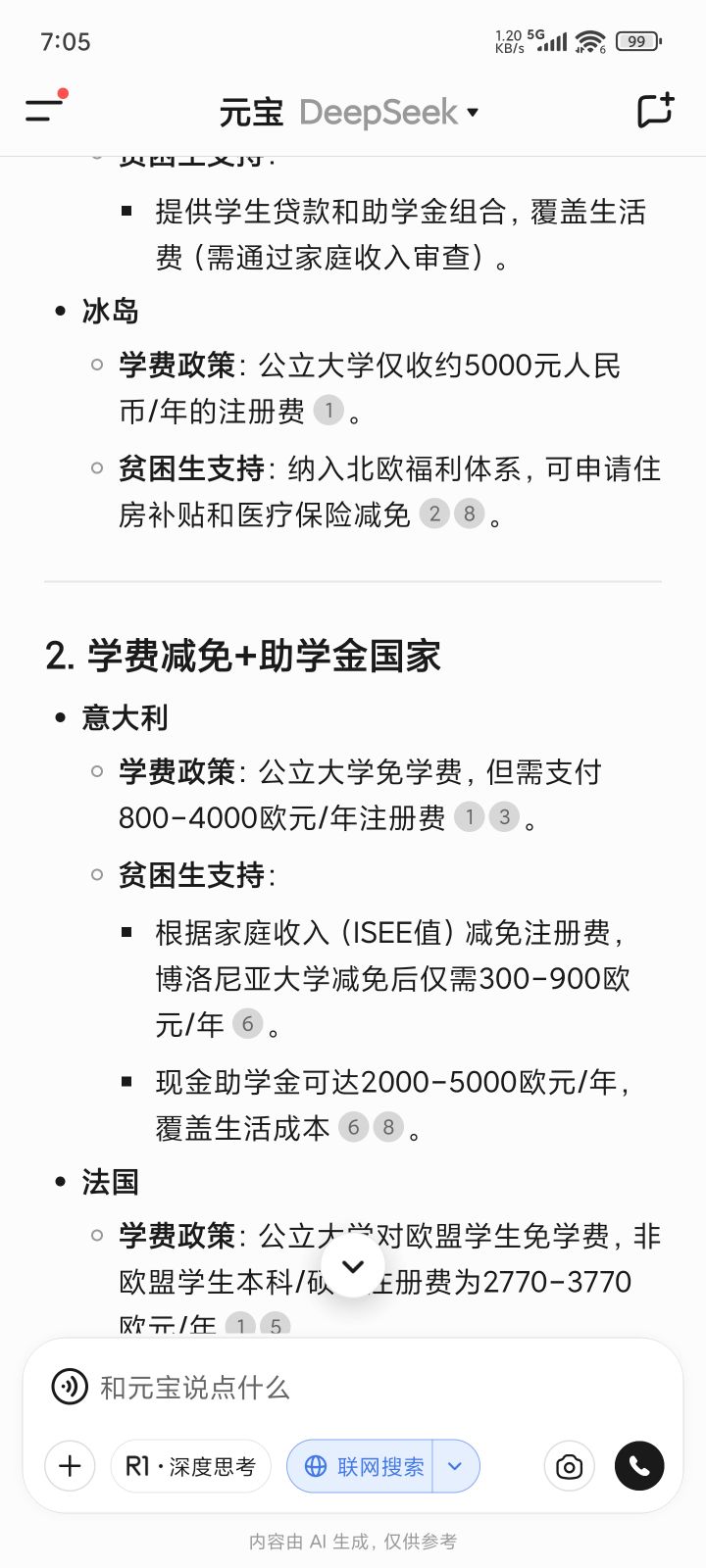Open the plus attachment button
The width and height of the screenshot is (706, 1568).
[x=71, y=1466]
